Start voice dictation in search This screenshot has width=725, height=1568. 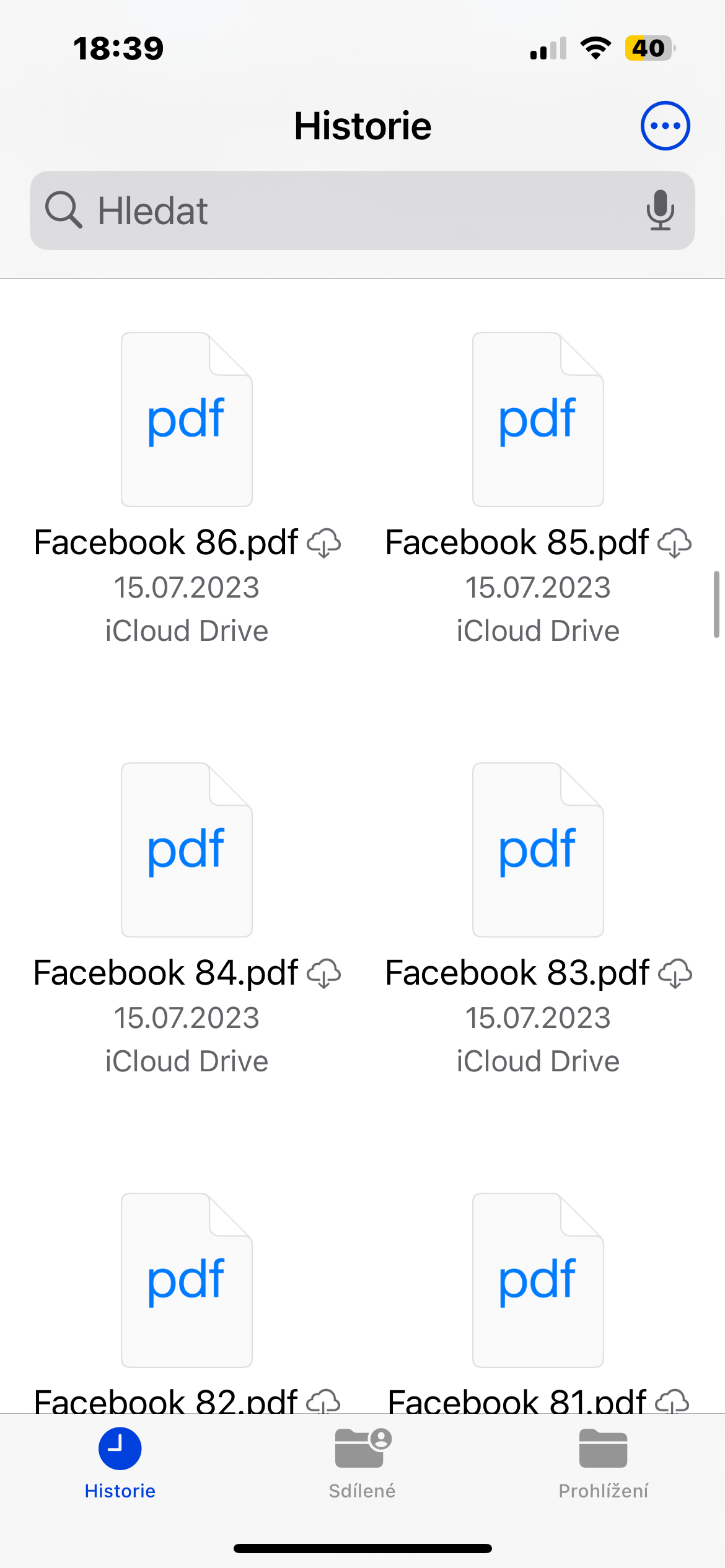click(660, 211)
